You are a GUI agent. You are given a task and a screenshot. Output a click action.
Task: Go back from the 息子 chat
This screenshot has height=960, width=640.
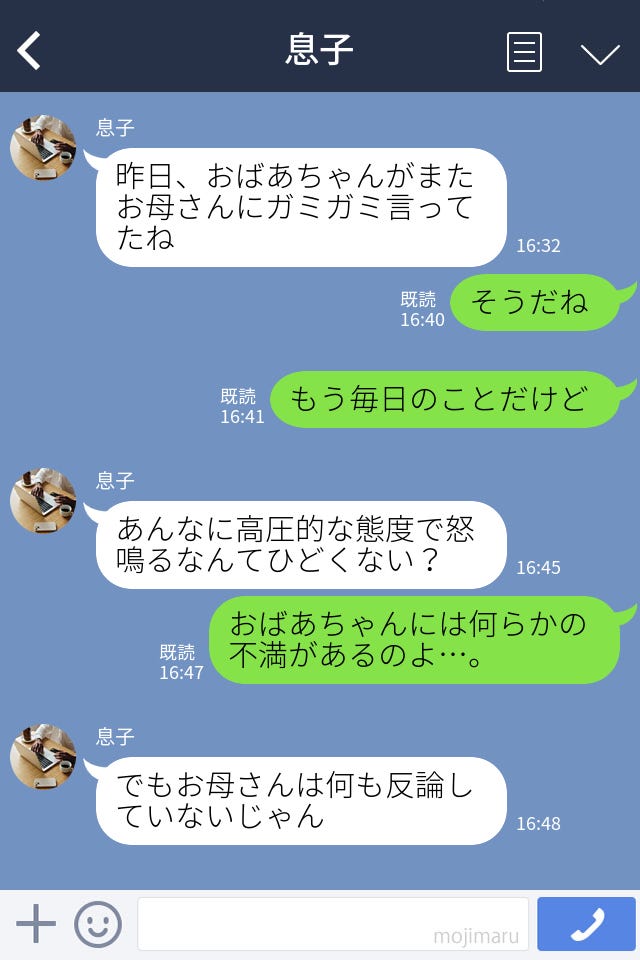tap(30, 50)
